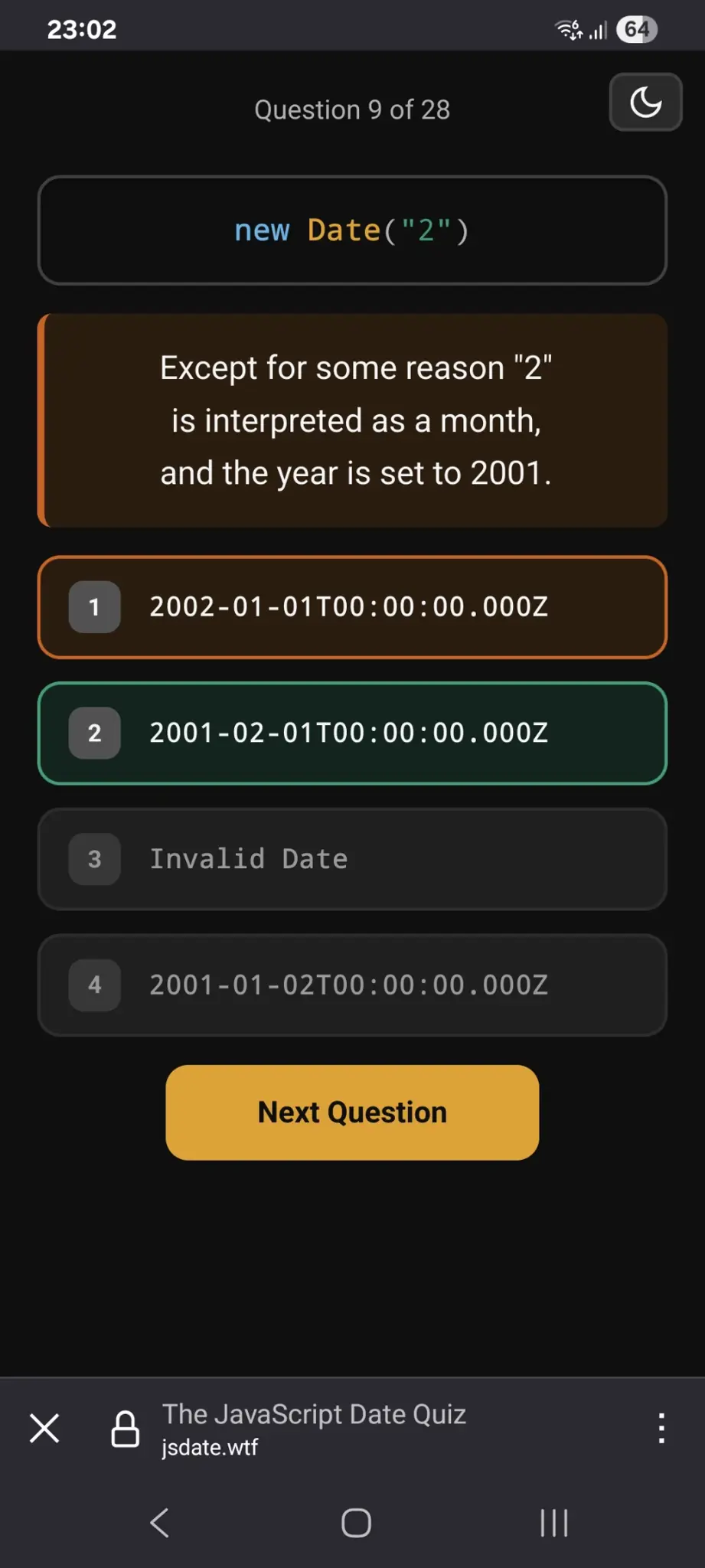Go to the Next Question
Screen dimensions: 705x1568
point(352,1112)
